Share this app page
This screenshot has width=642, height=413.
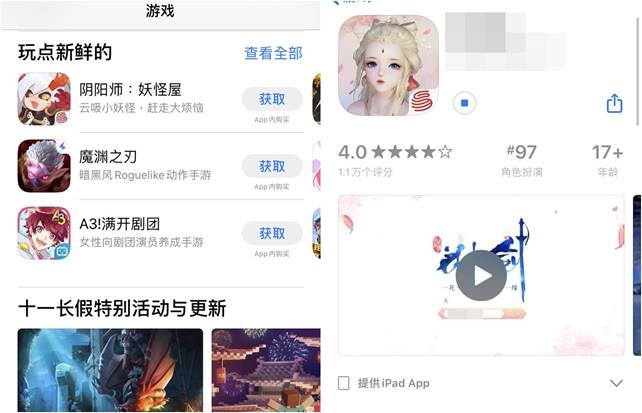pyautogui.click(x=614, y=103)
